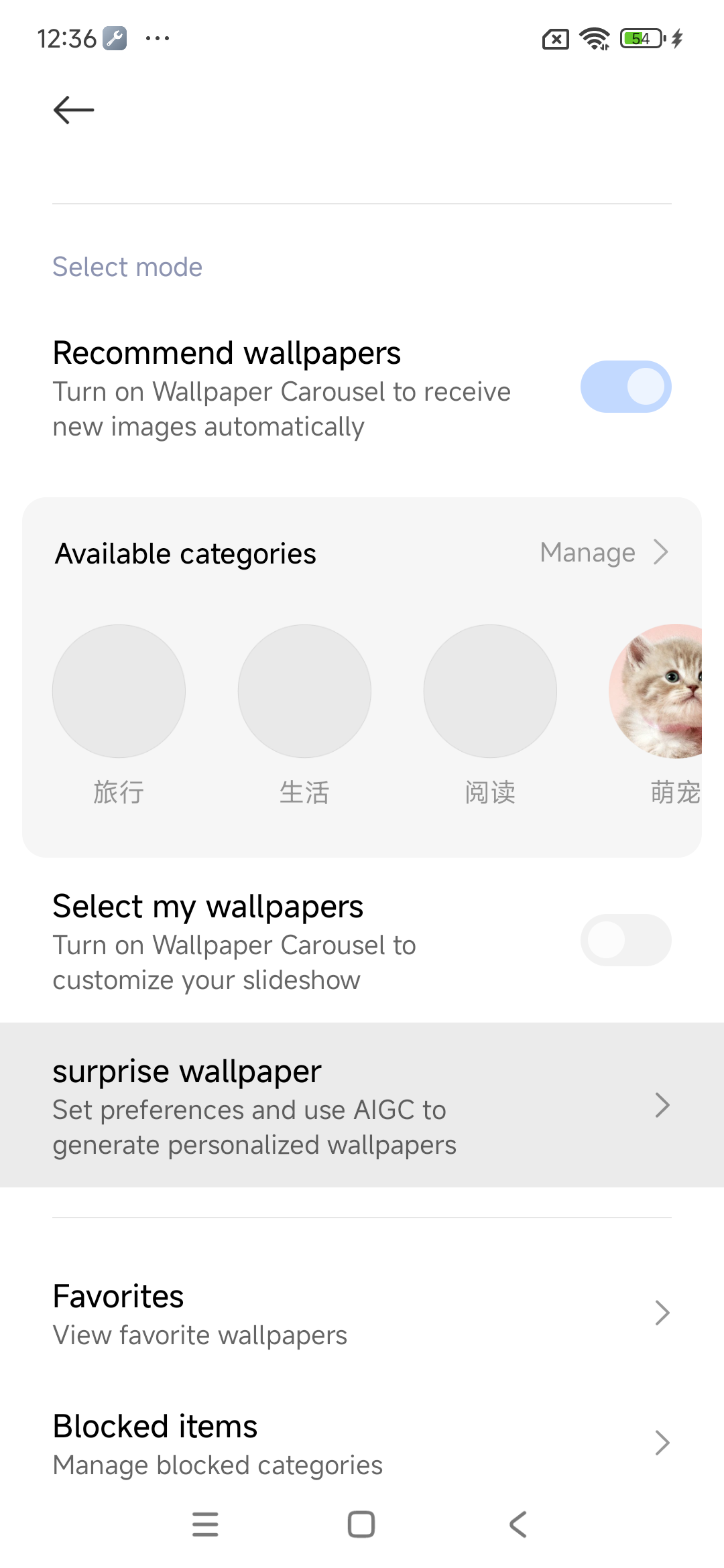Go back using the top arrow
The width and height of the screenshot is (724, 1568).
[x=74, y=110]
